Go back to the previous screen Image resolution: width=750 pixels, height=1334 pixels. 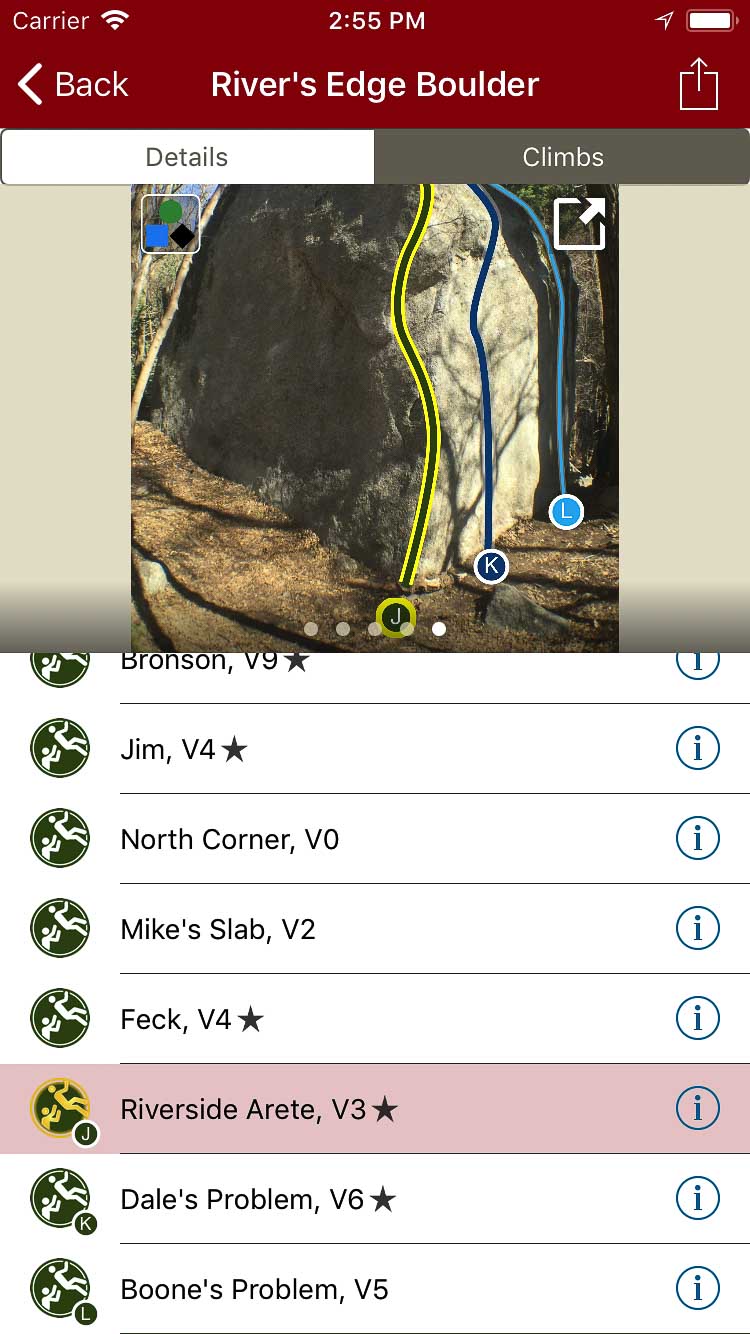pyautogui.click(x=74, y=85)
